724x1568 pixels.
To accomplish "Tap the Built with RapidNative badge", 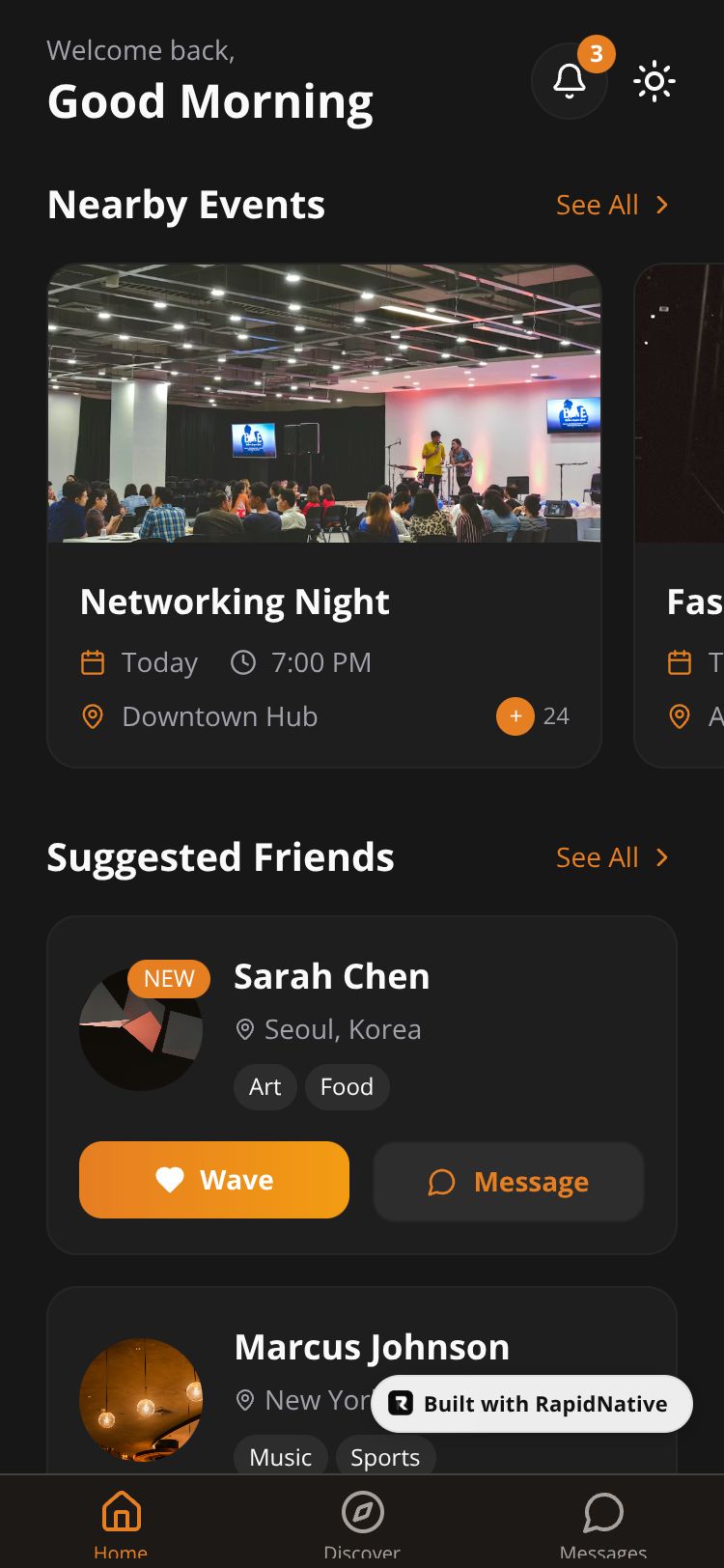I will click(x=532, y=1404).
